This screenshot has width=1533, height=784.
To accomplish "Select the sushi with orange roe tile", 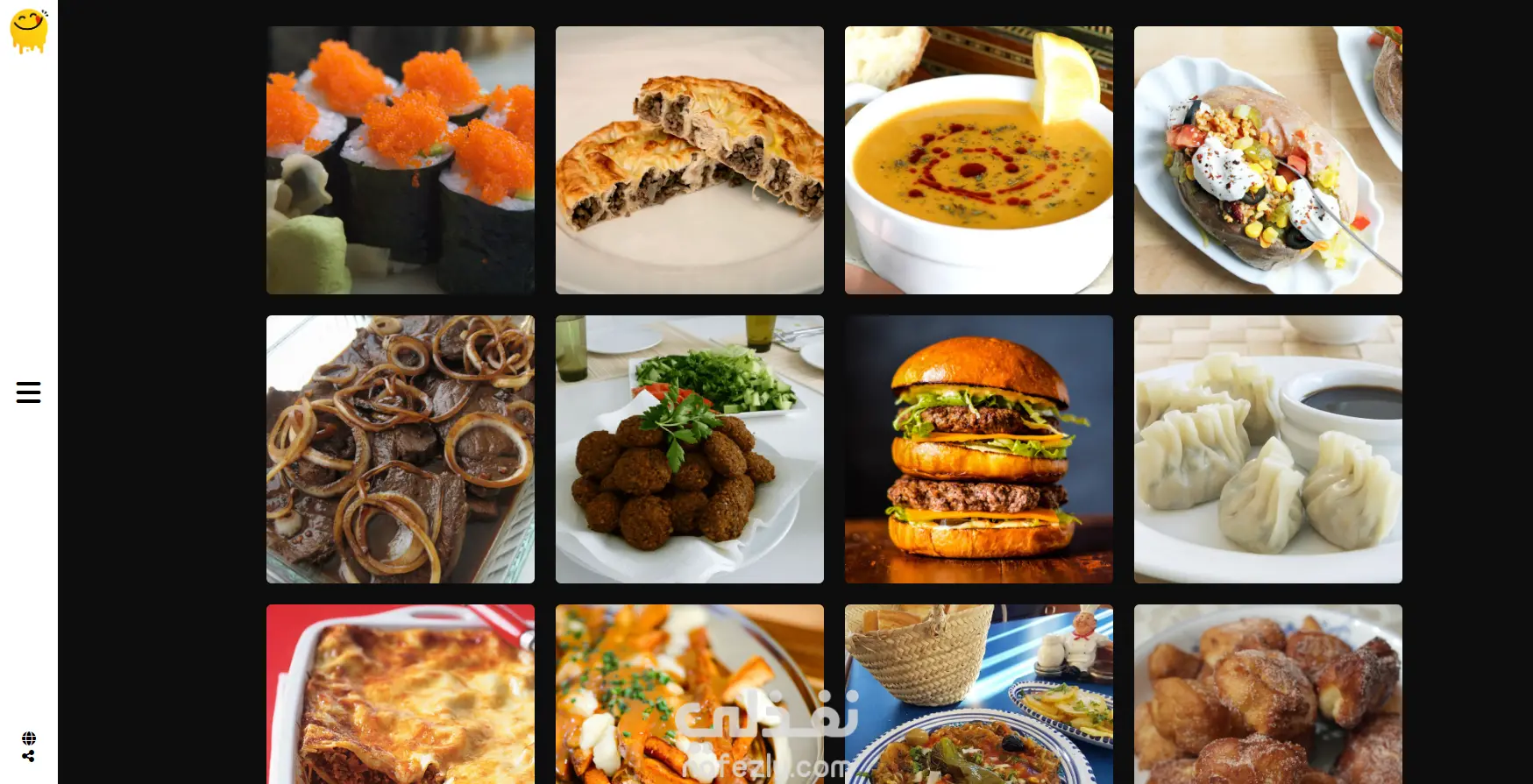I will [x=400, y=160].
